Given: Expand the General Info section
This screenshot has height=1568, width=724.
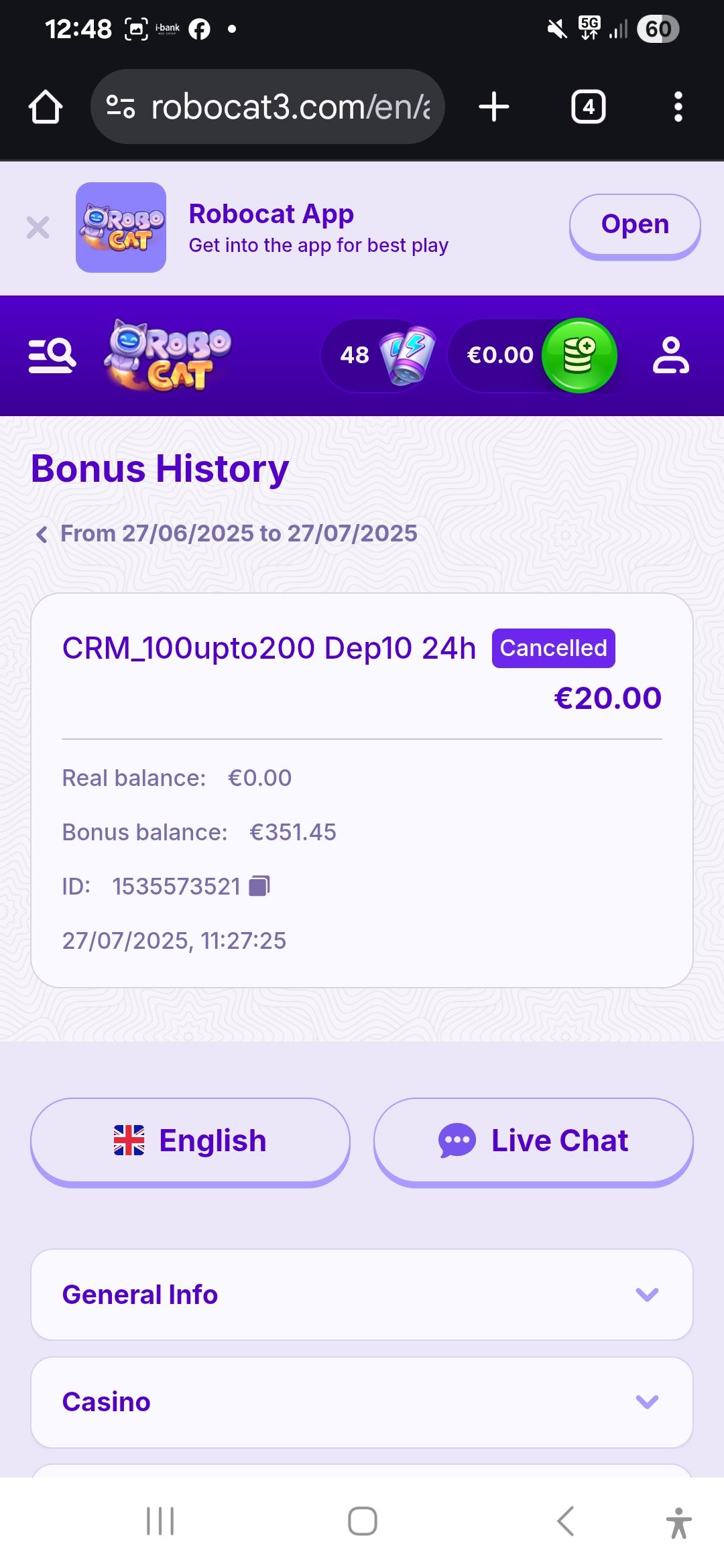Looking at the screenshot, I should coord(362,1295).
